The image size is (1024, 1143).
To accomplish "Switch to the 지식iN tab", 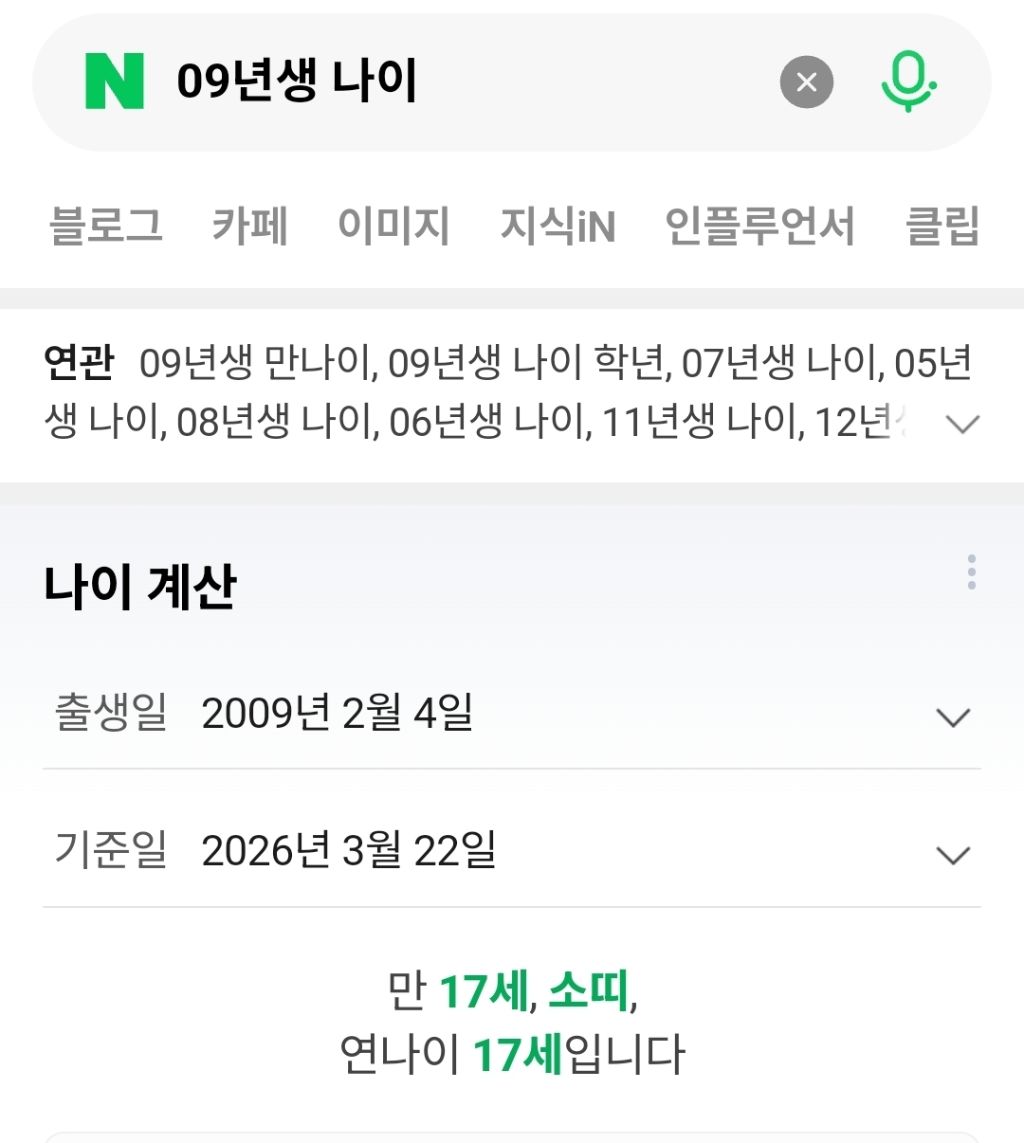I will tap(557, 227).
